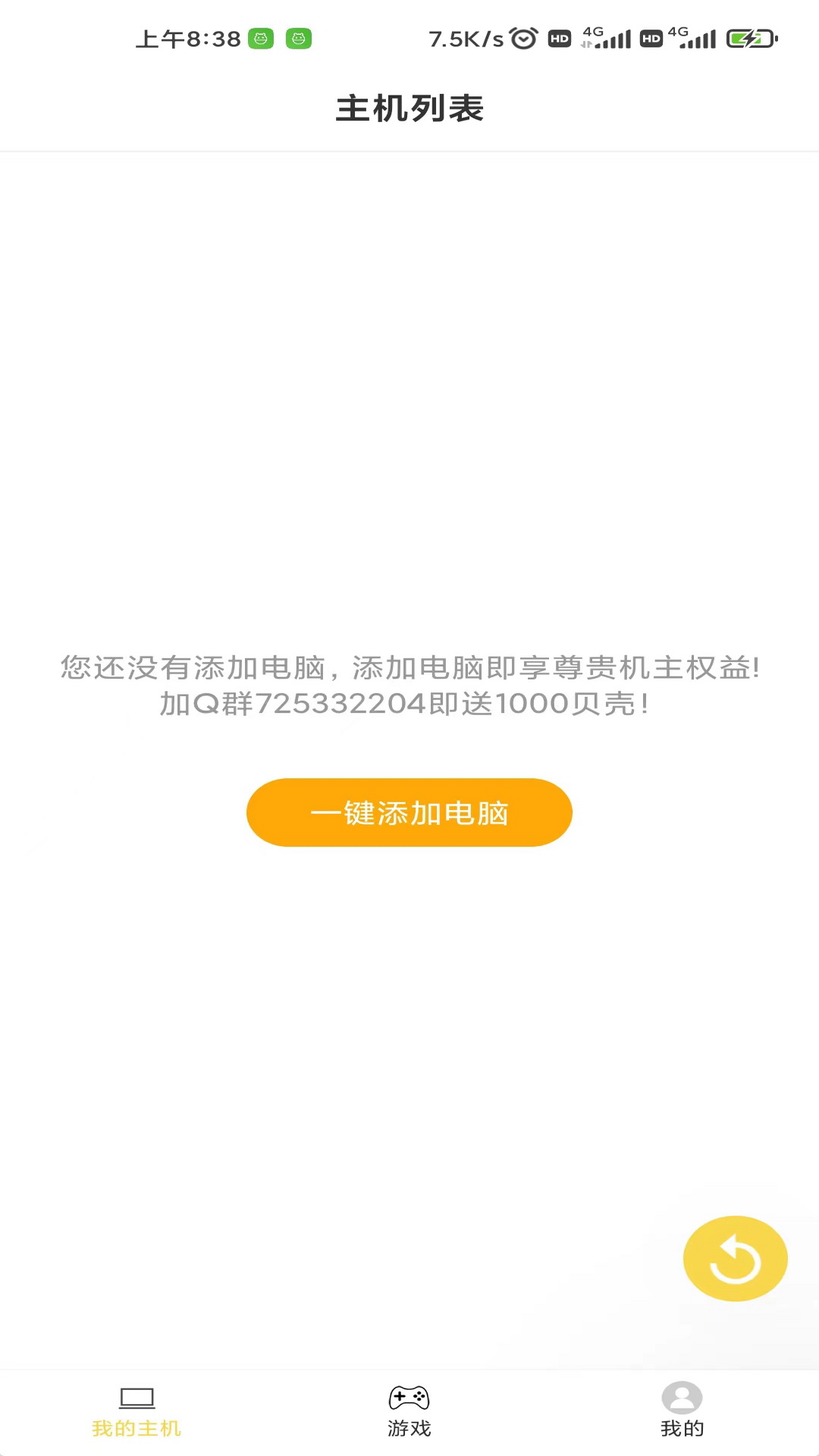
Task: Tap the first green app notification icon
Action: (261, 38)
